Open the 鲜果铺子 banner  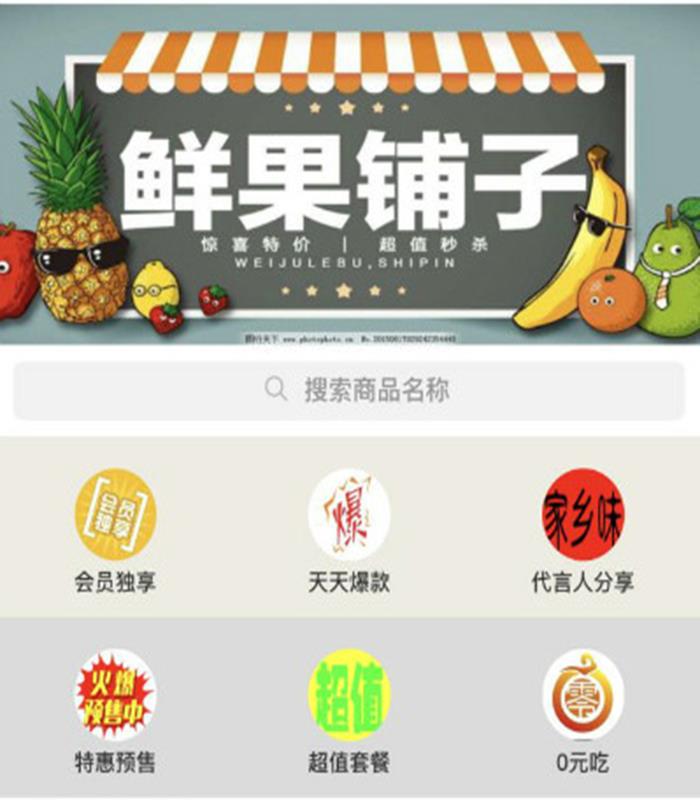349,175
